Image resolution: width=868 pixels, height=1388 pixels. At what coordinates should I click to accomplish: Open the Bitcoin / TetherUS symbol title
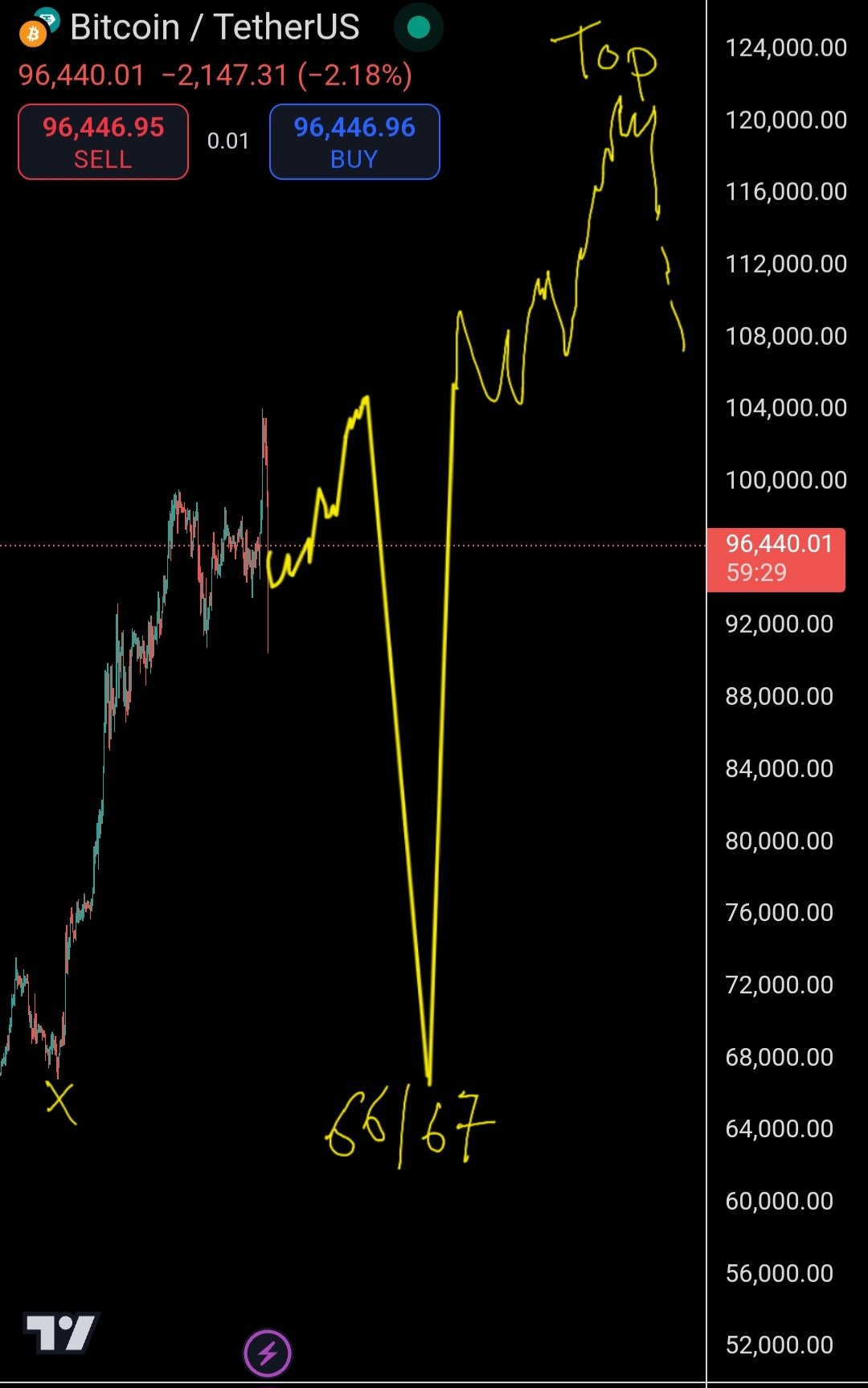click(214, 27)
